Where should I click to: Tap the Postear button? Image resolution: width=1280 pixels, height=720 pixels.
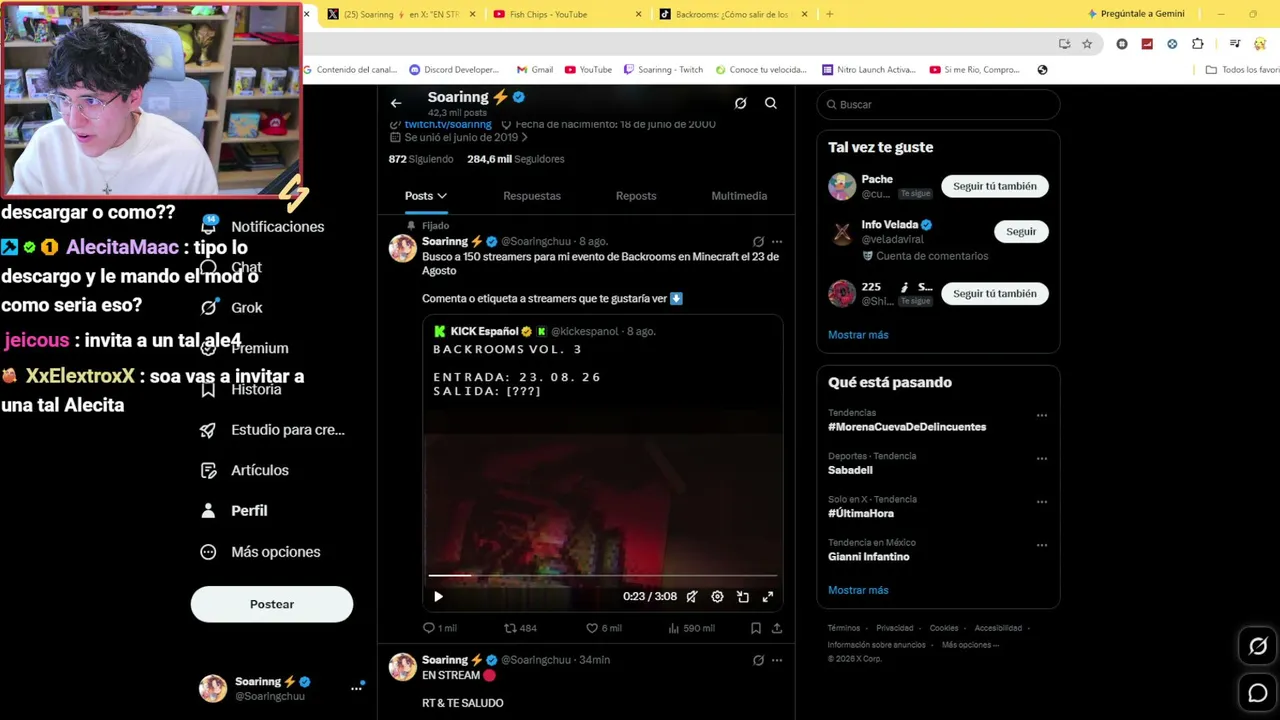pyautogui.click(x=272, y=604)
